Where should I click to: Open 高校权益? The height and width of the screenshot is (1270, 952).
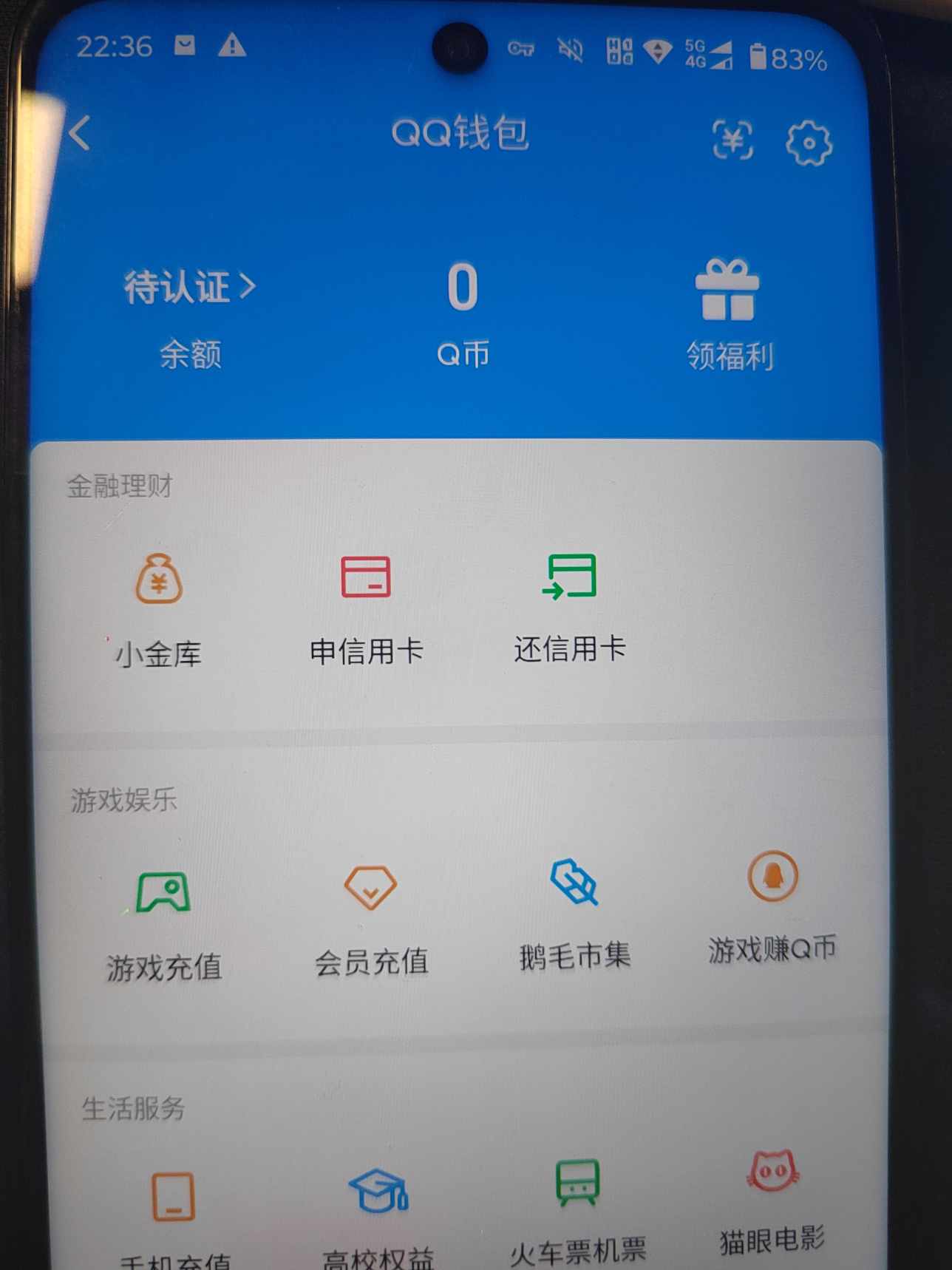point(378,1212)
